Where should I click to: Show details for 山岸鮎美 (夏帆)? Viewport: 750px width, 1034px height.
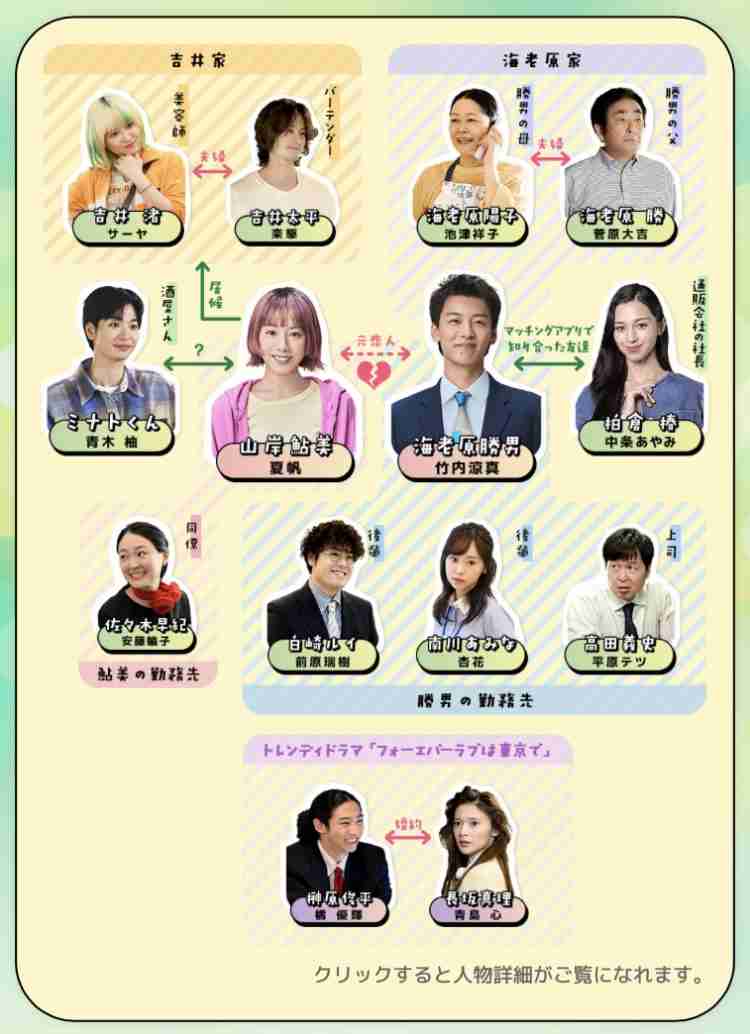(285, 385)
